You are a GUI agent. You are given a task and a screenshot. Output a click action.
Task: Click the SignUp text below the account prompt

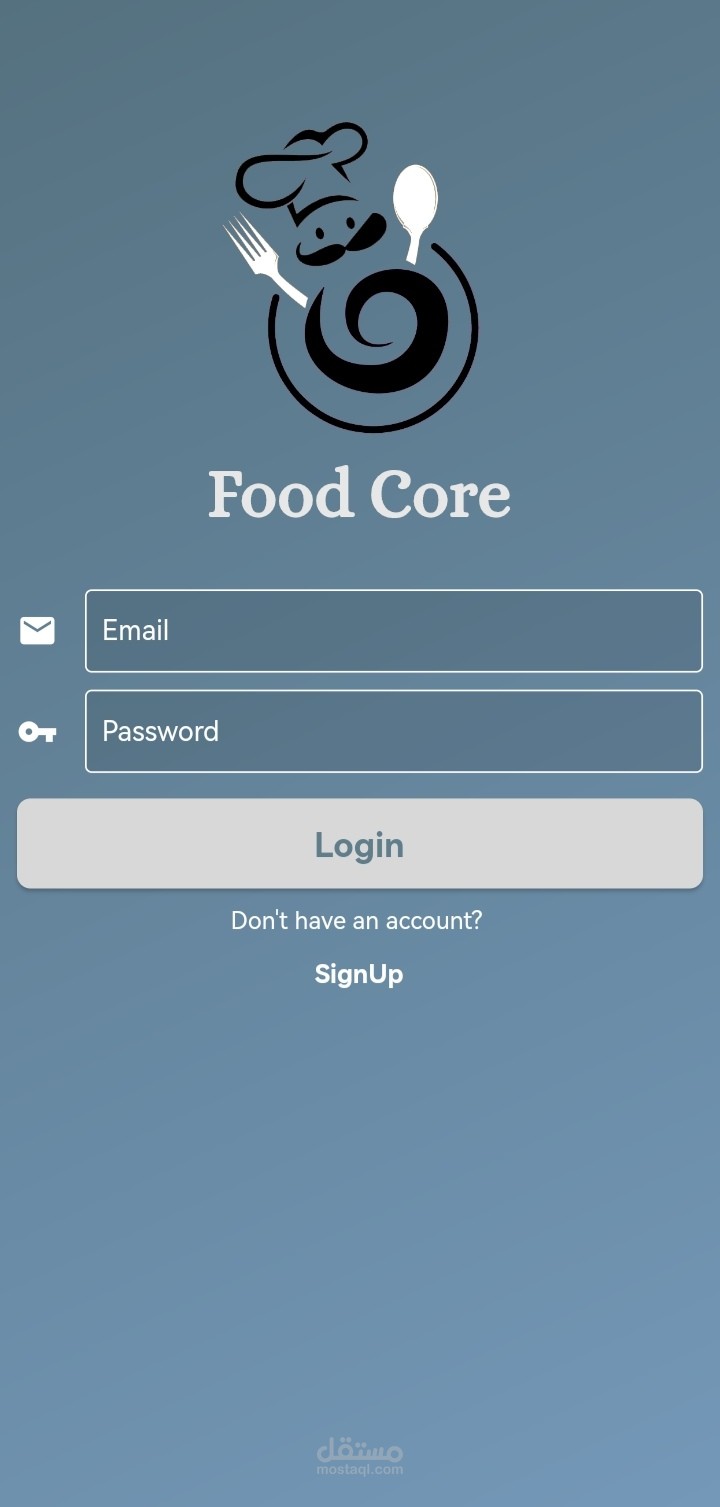click(358, 973)
